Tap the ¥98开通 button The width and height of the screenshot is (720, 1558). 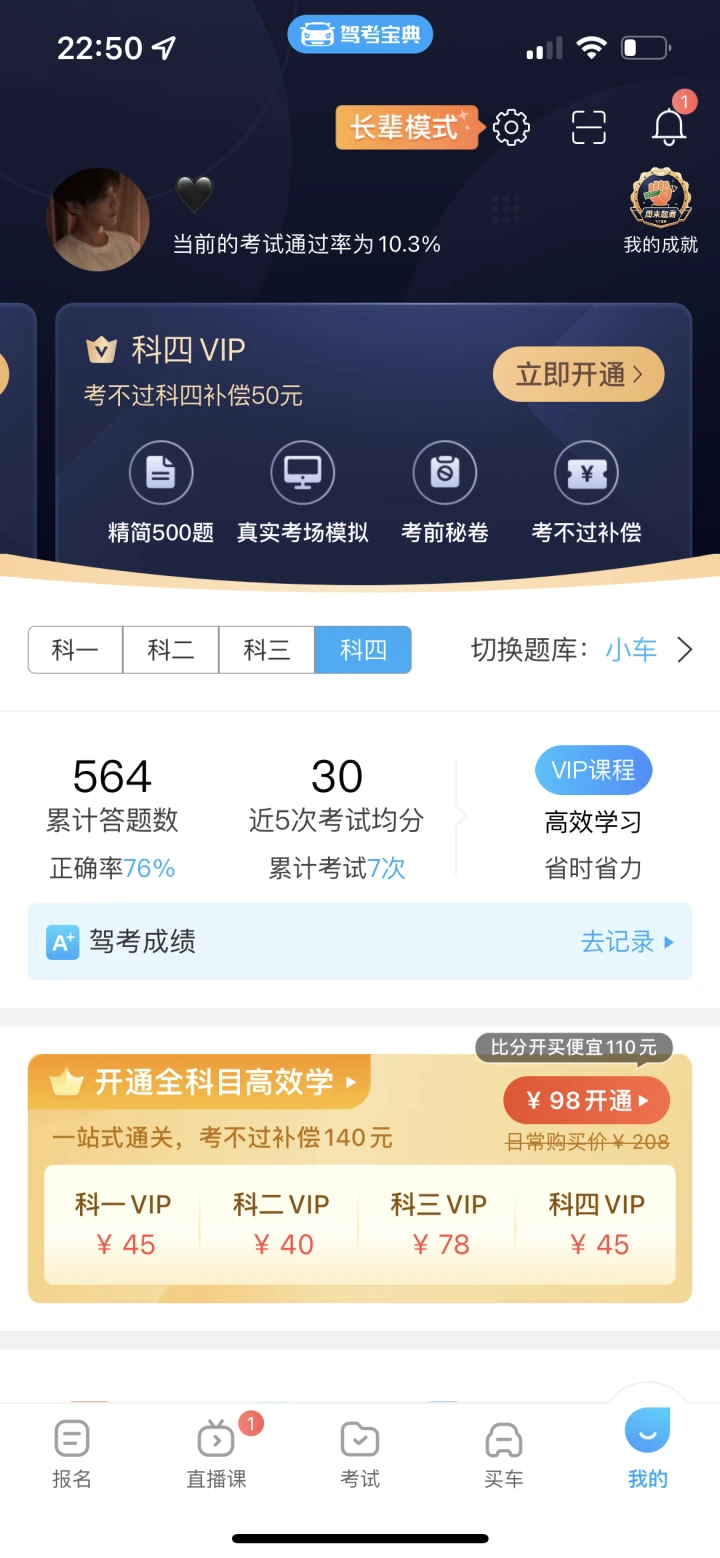click(x=586, y=1101)
